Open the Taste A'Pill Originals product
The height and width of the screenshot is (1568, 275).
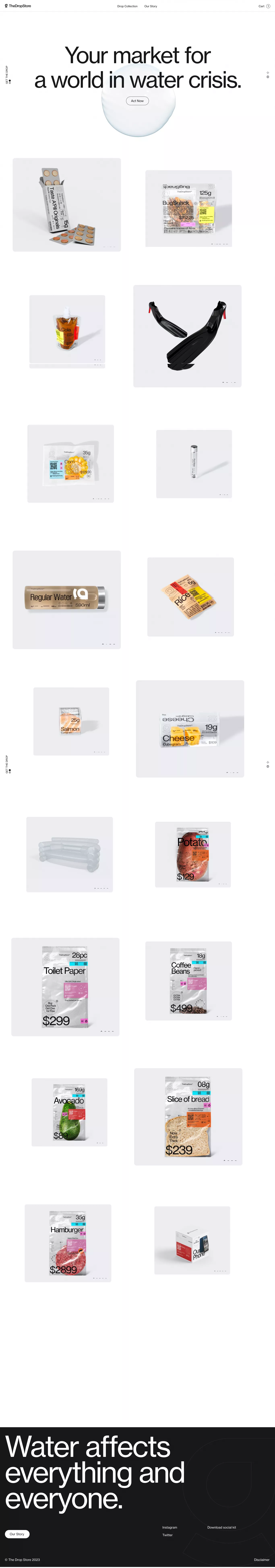[66, 205]
